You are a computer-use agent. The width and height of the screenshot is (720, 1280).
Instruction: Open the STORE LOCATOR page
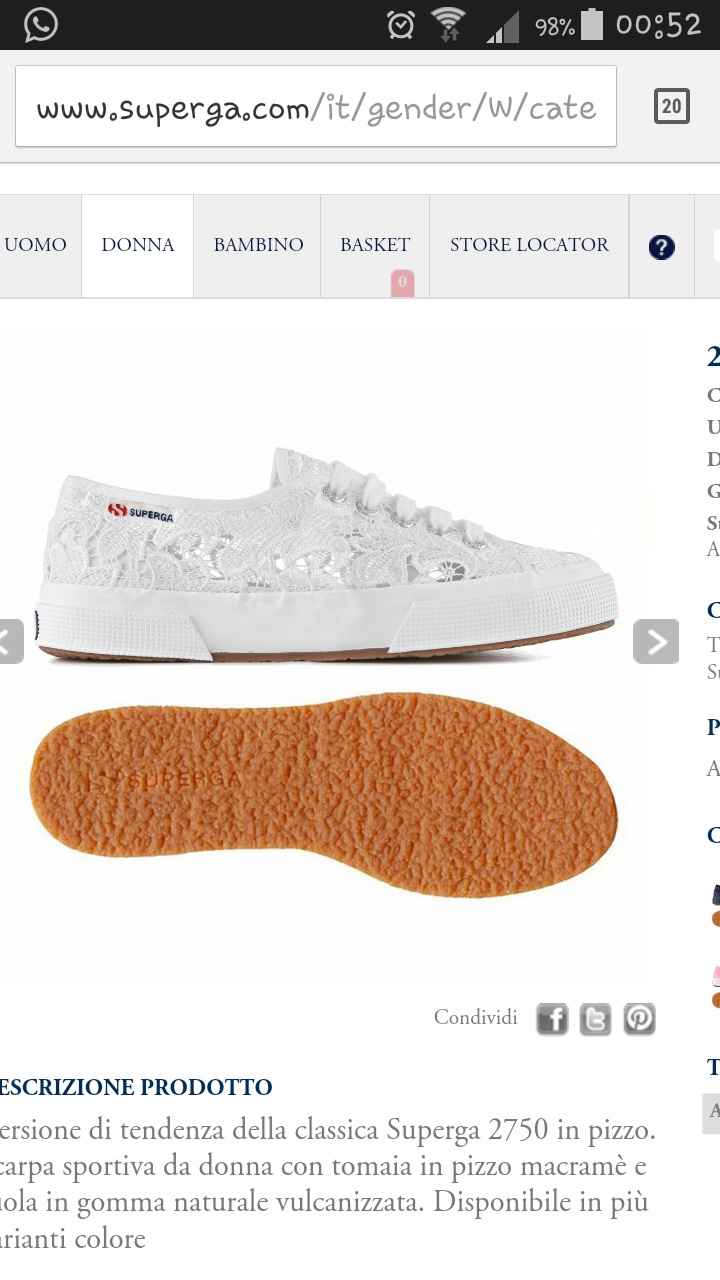pyautogui.click(x=529, y=245)
